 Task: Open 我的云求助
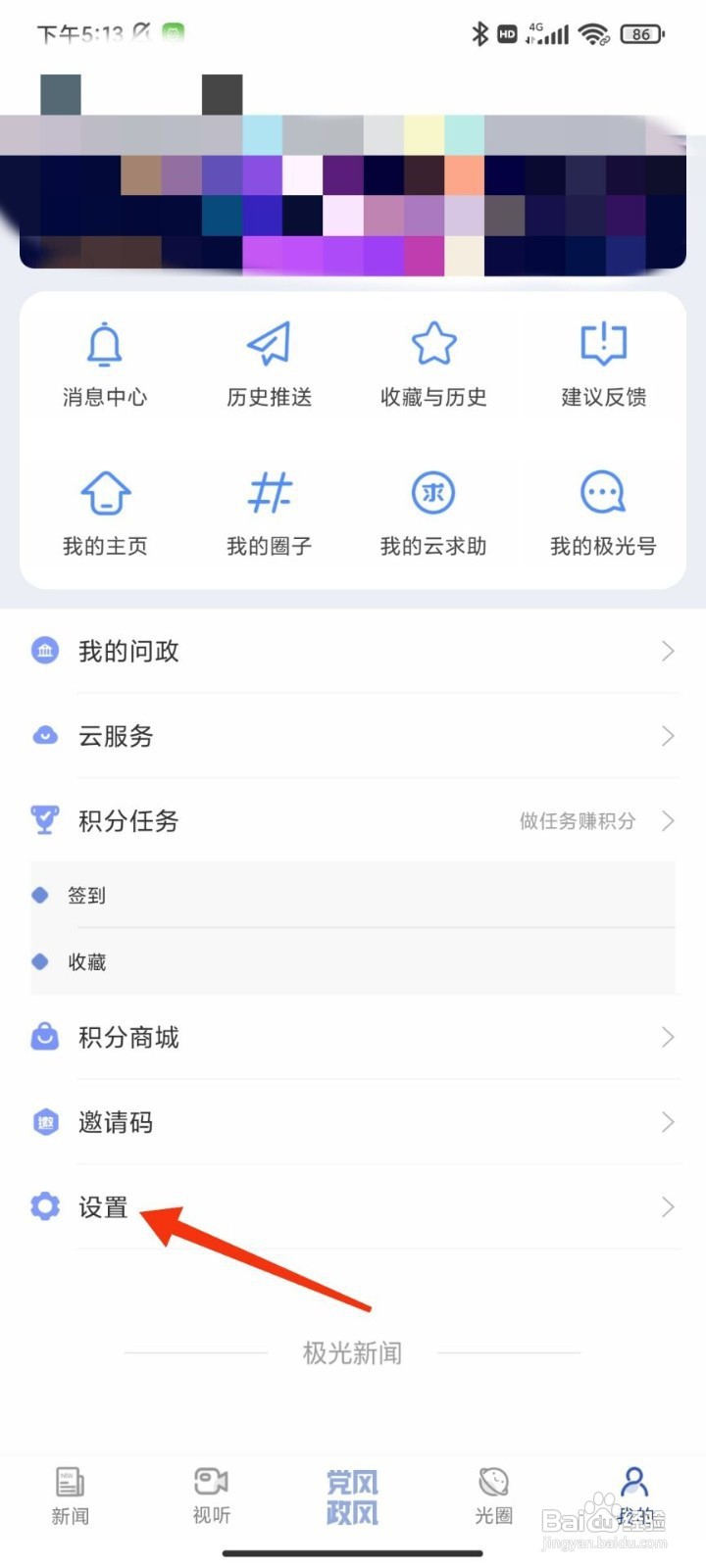(x=433, y=514)
